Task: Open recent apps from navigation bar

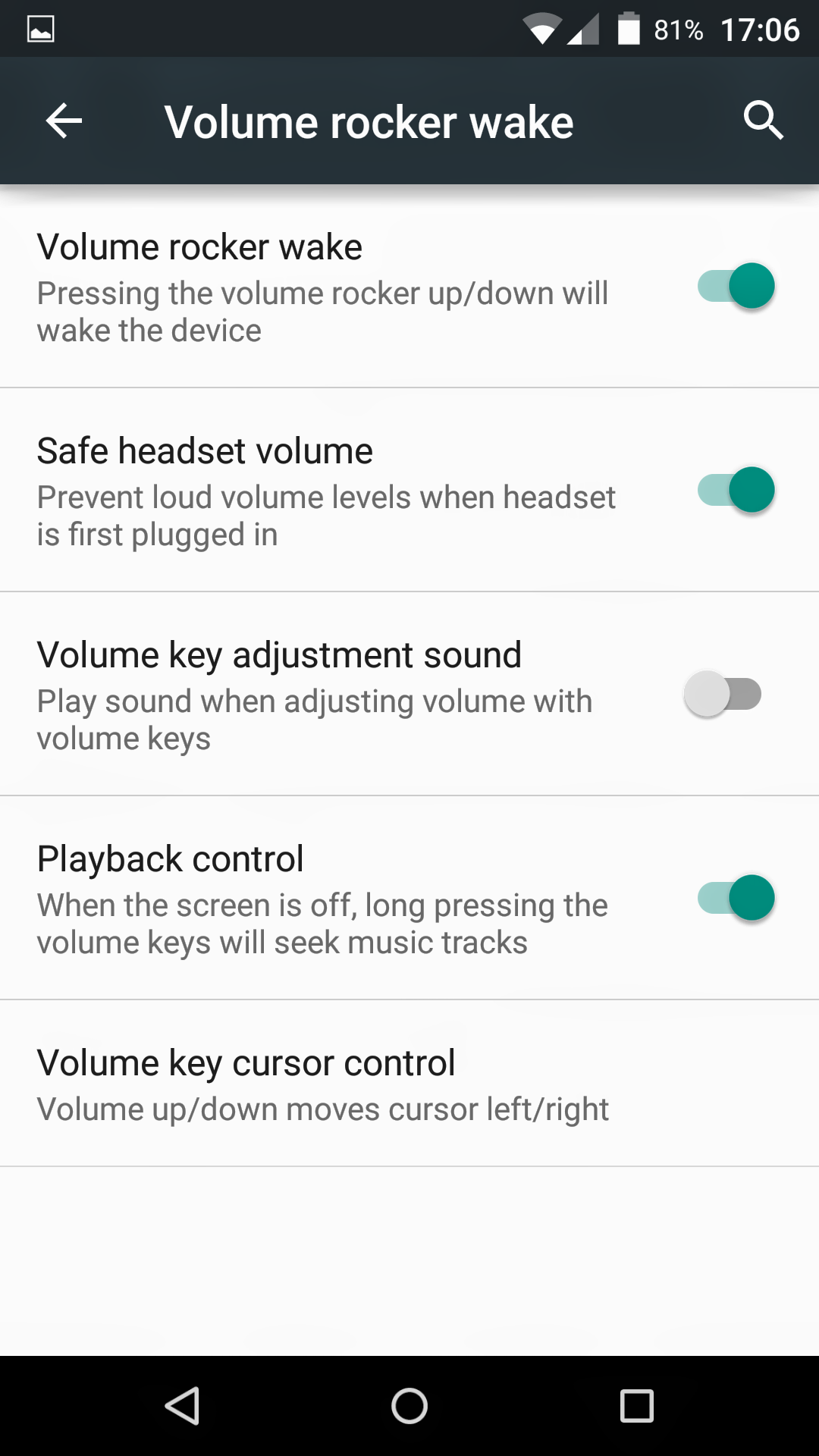Action: 637,1406
